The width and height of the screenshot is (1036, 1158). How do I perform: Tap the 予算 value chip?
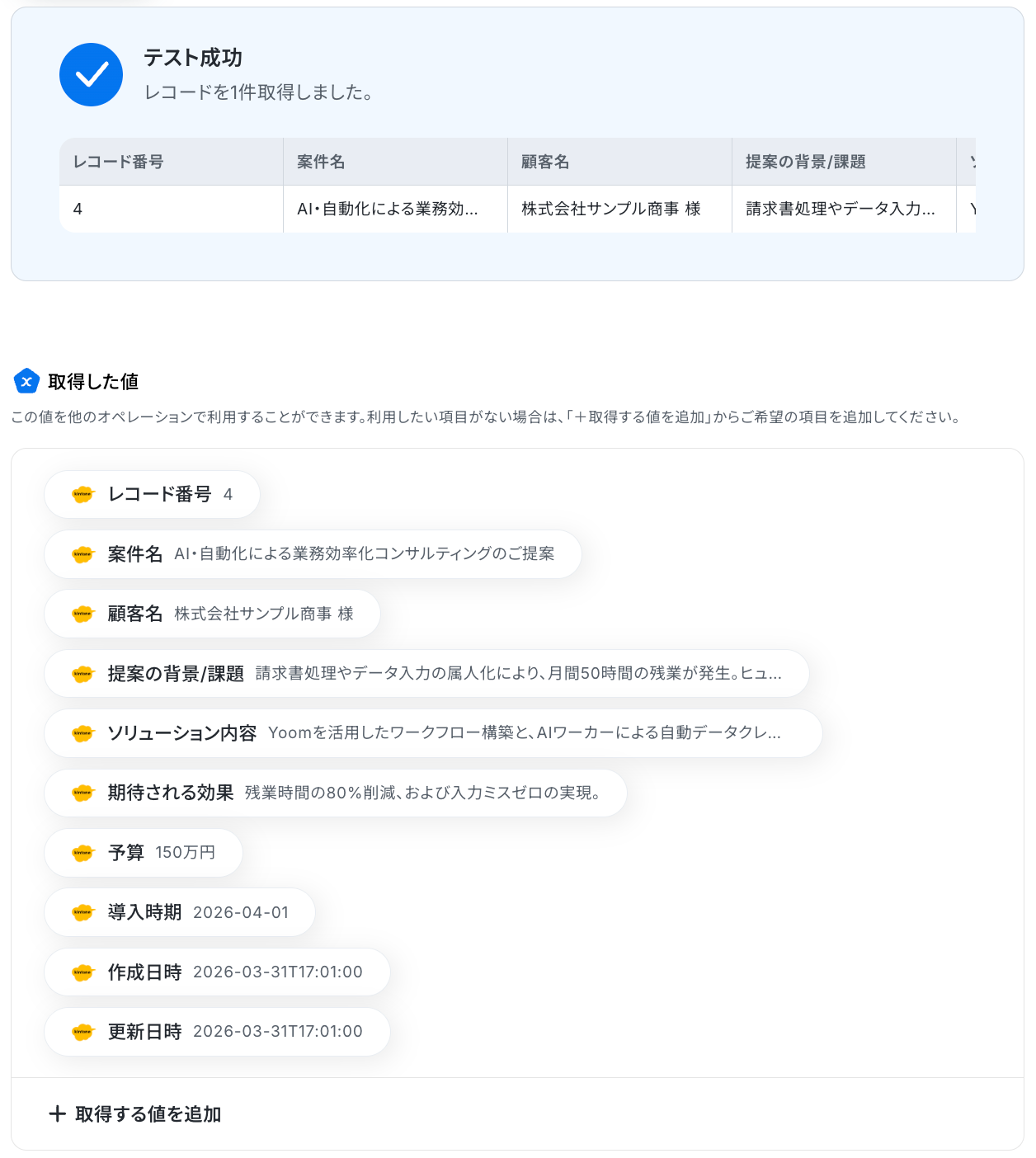point(144,853)
